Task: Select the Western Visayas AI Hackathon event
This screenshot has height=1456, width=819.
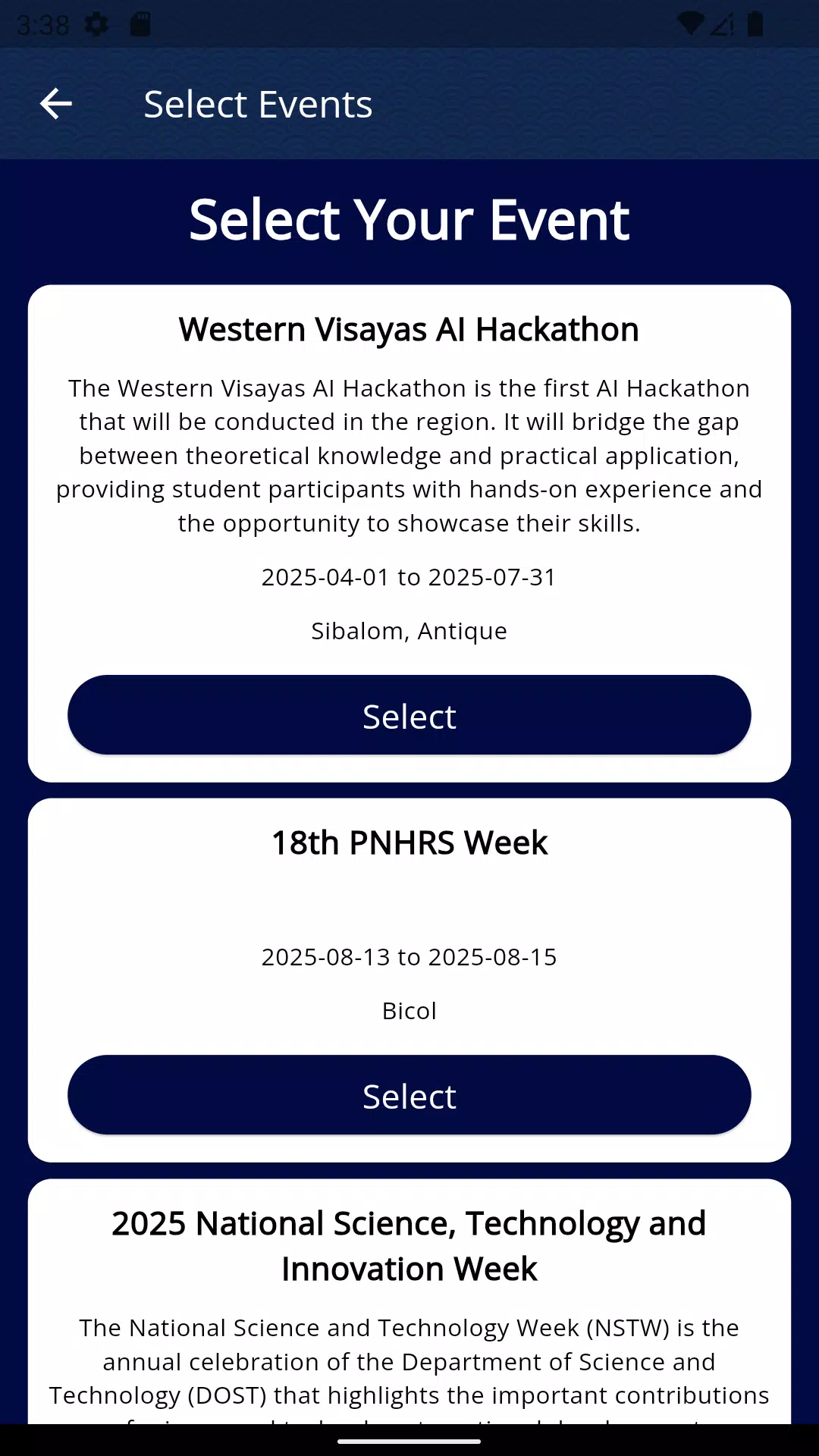Action: (409, 715)
